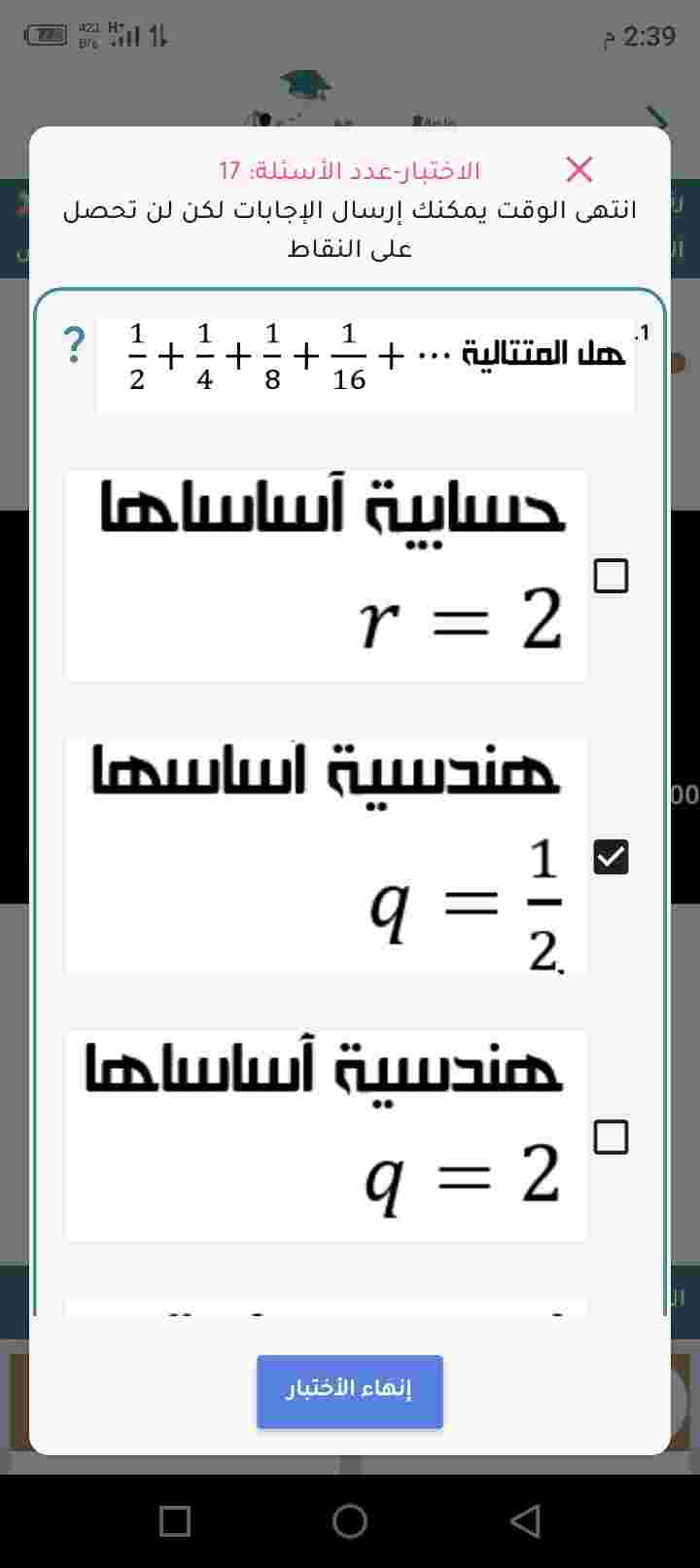Select the checkbox for هندسية أساسها q = 2
This screenshot has width=700, height=1568.
[611, 1136]
